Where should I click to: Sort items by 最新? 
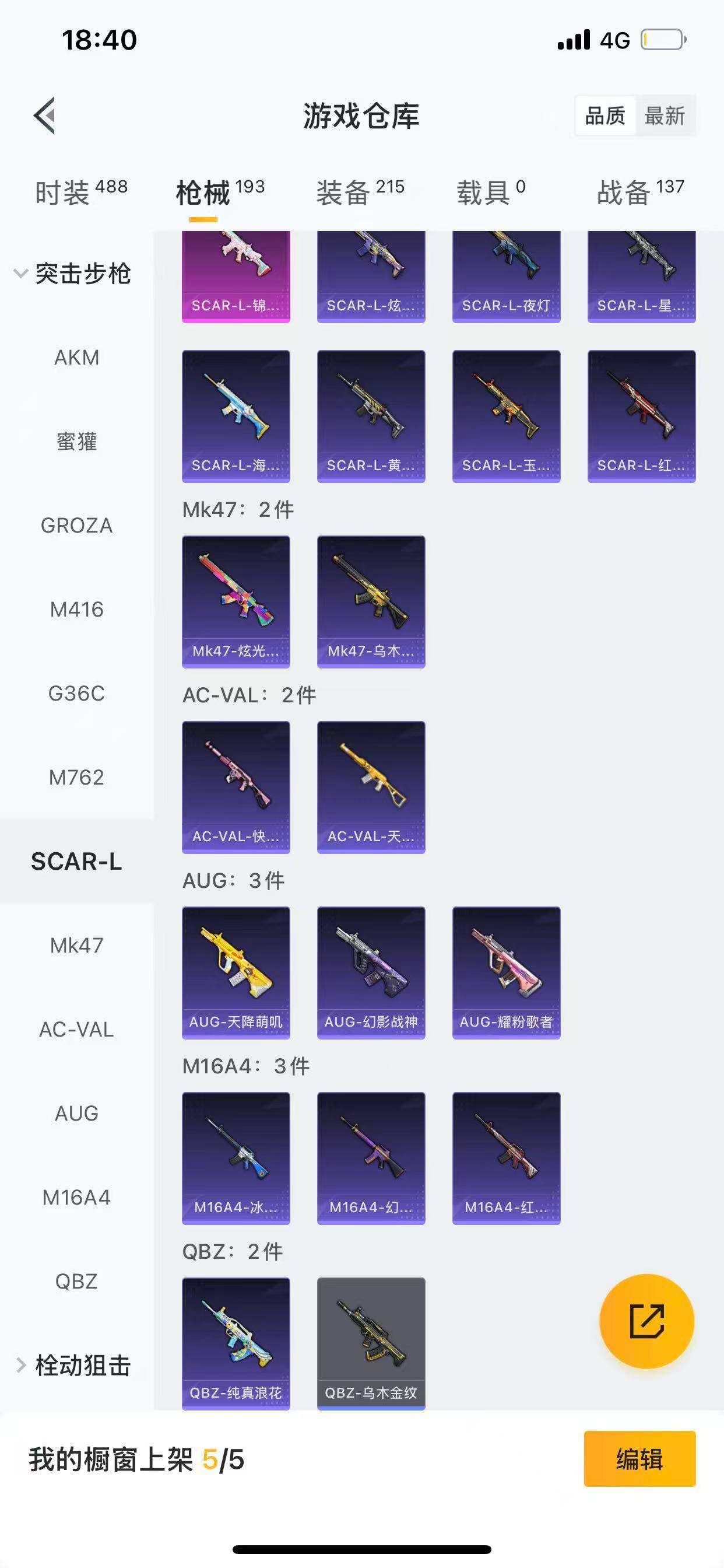click(665, 116)
